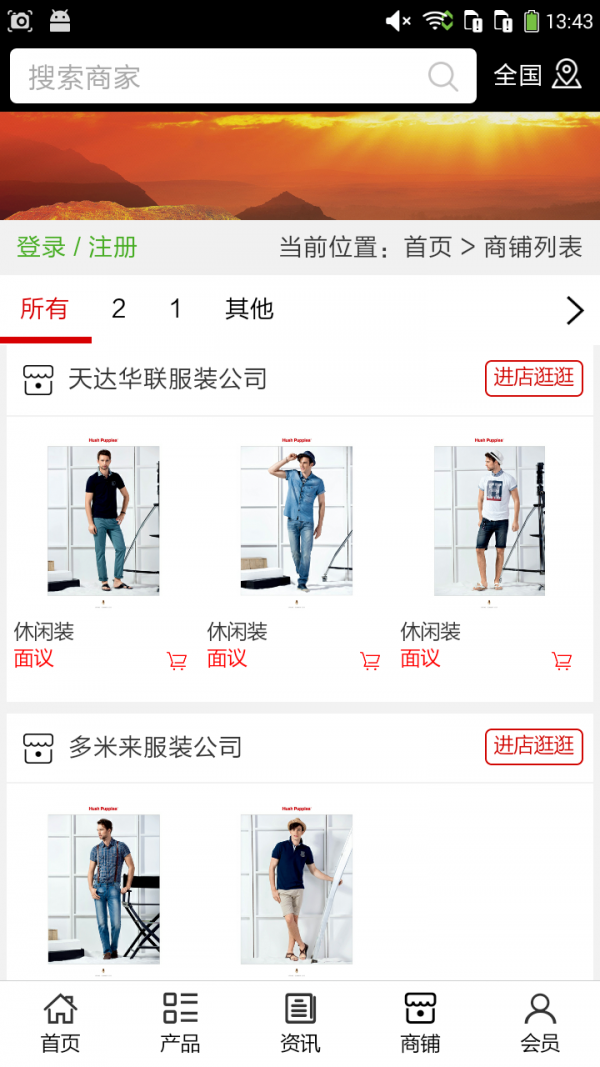Open 登录 / 注册 login page
Screen dimensions: 600x1067
(77, 247)
